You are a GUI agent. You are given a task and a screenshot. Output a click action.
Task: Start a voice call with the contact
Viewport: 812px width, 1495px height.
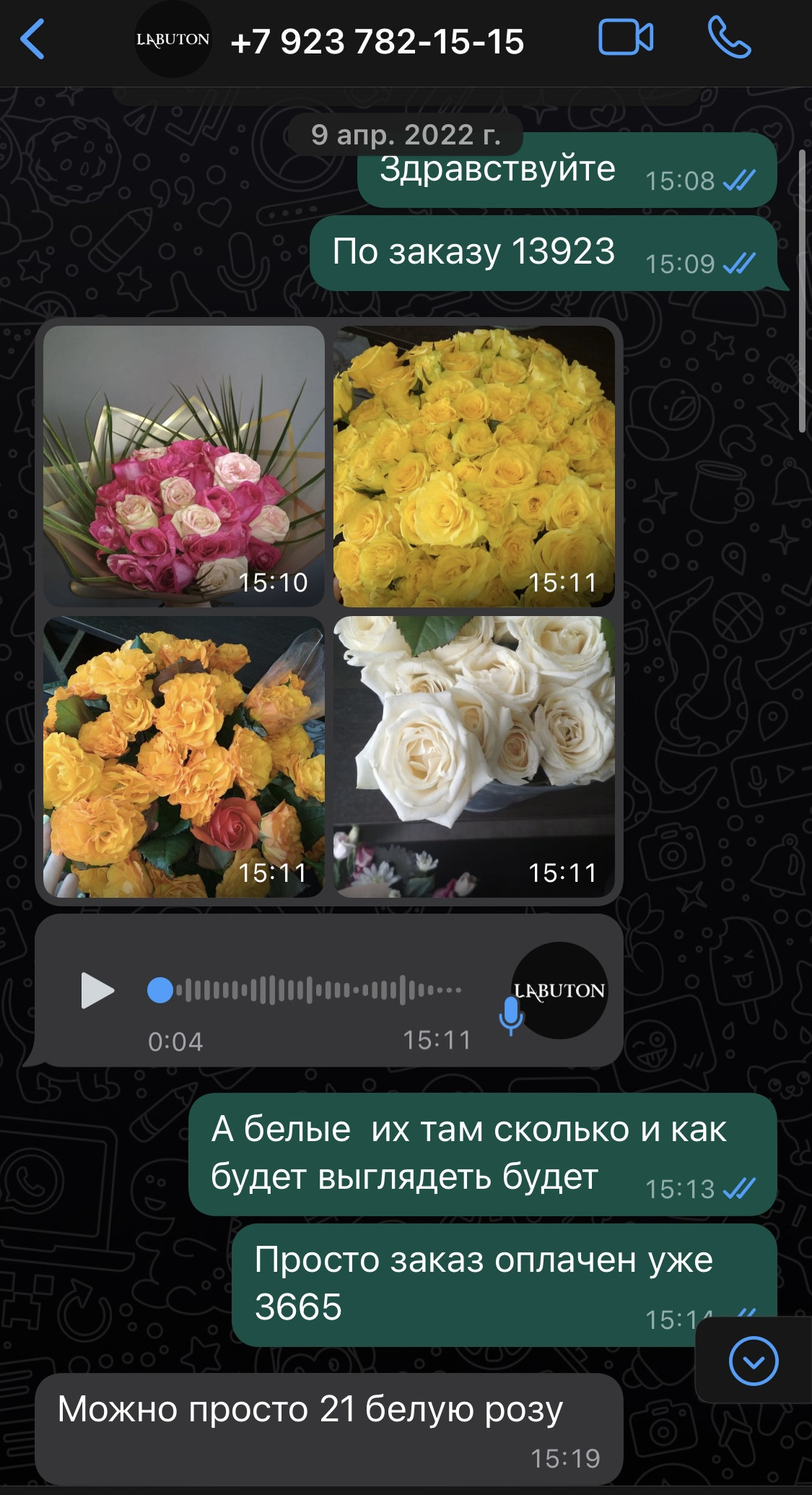(729, 38)
